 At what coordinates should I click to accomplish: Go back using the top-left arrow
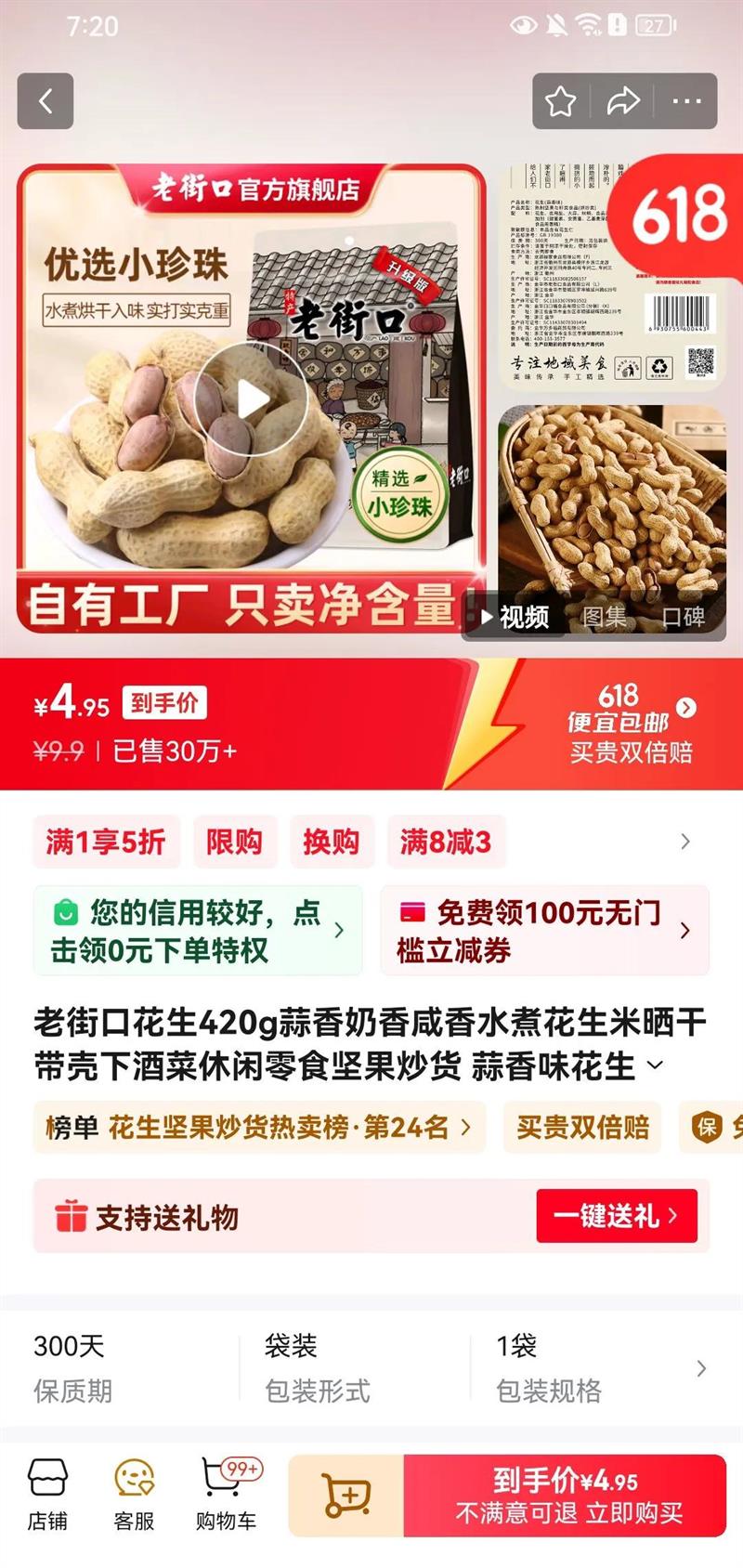point(46,100)
